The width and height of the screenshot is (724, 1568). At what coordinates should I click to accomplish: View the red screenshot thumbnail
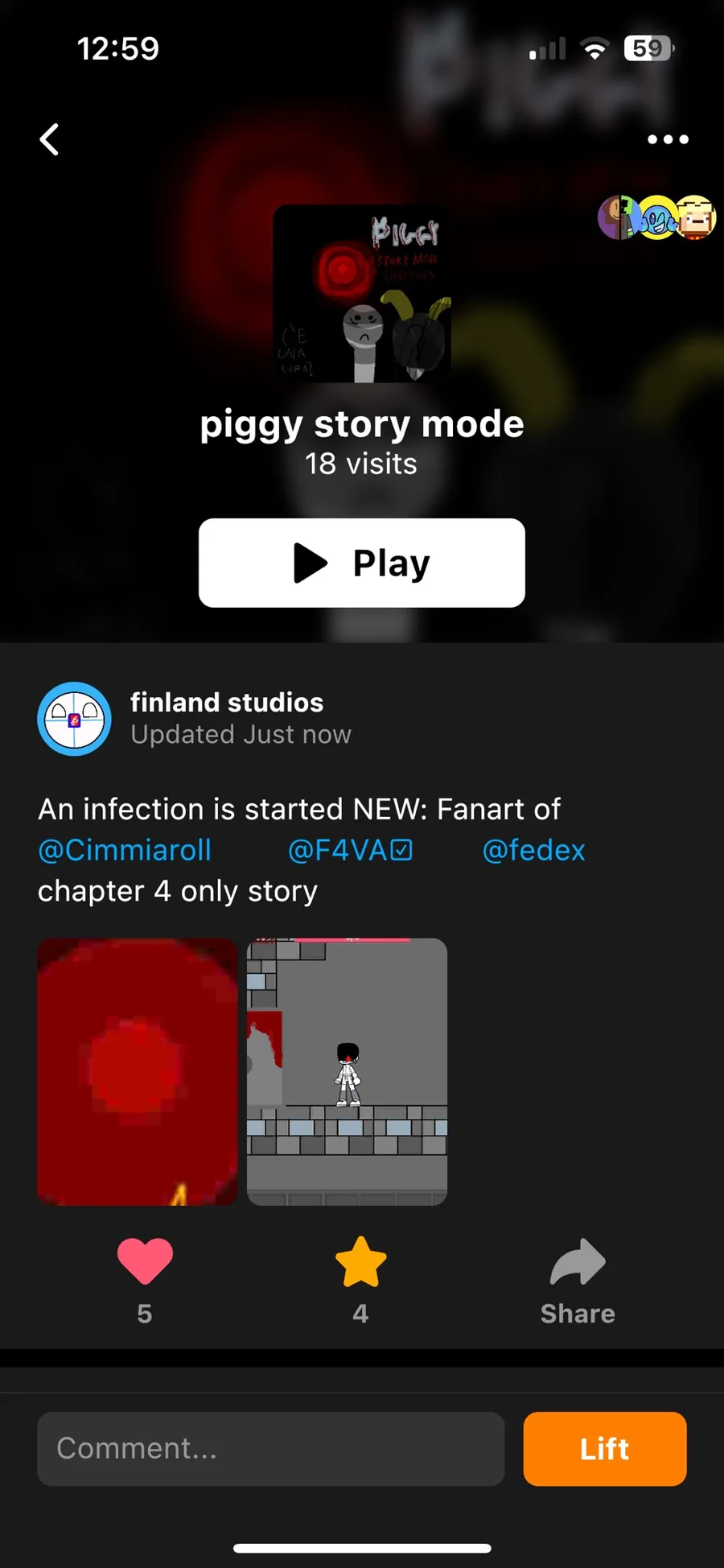click(138, 1071)
